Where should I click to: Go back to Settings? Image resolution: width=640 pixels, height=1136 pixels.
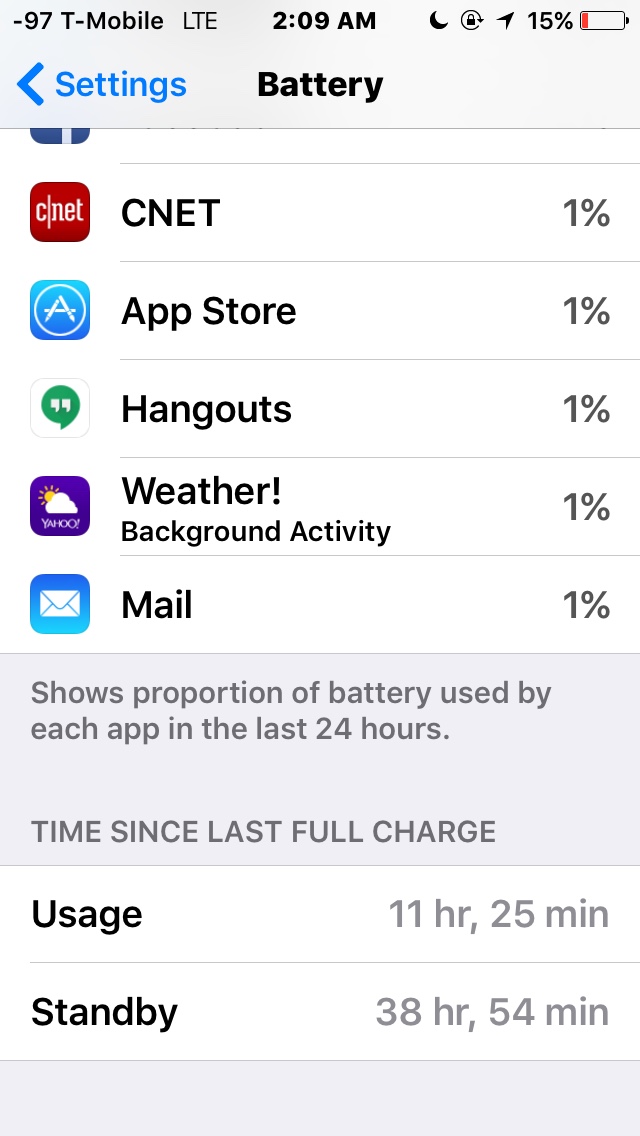pyautogui.click(x=101, y=85)
